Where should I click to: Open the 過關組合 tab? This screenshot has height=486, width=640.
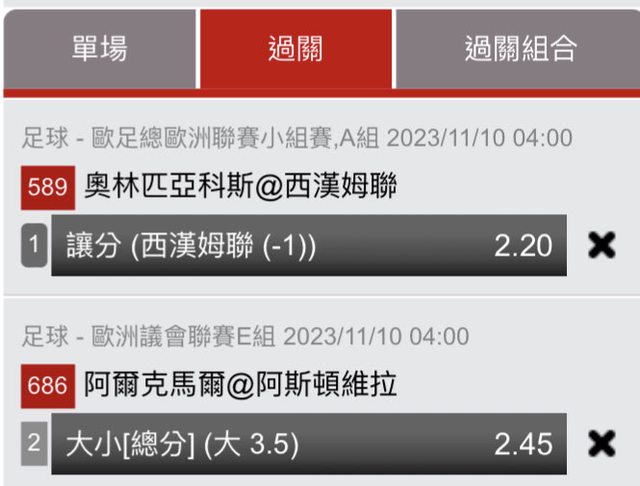[x=519, y=48]
